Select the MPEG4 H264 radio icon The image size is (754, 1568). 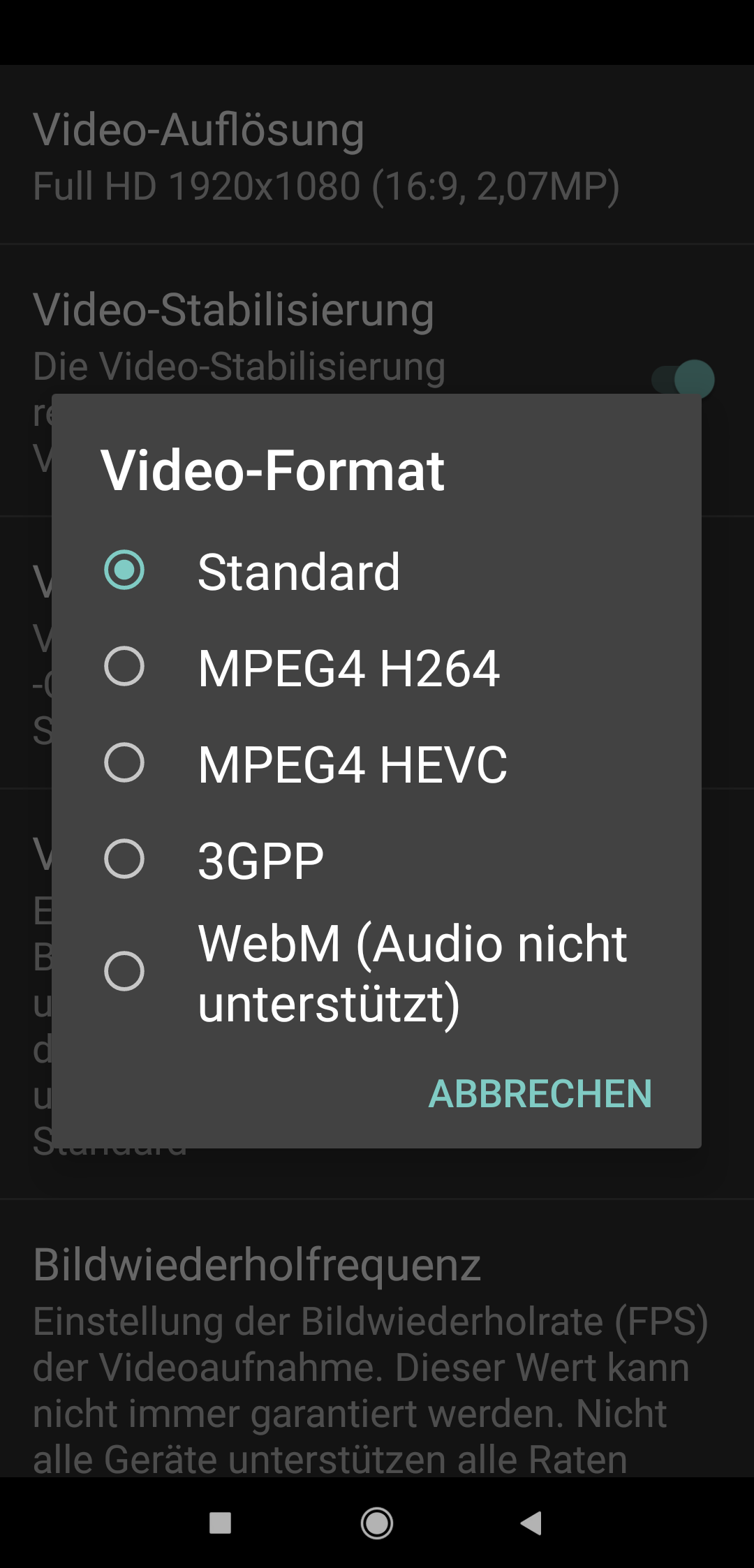[x=124, y=667]
